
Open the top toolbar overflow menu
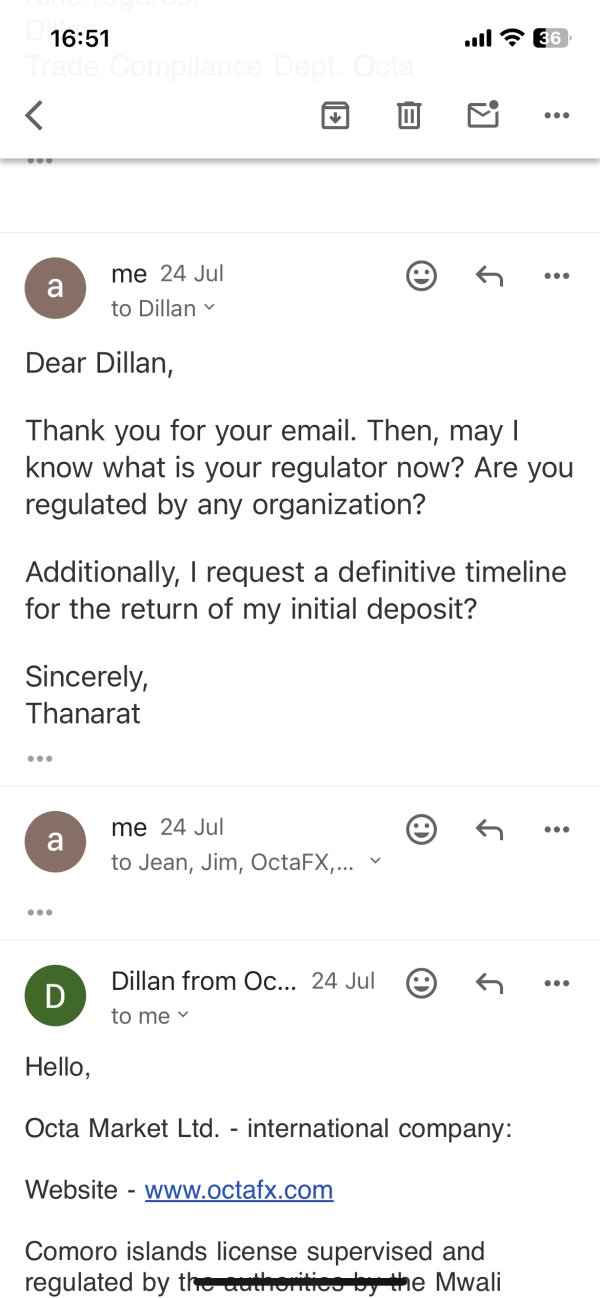point(556,116)
